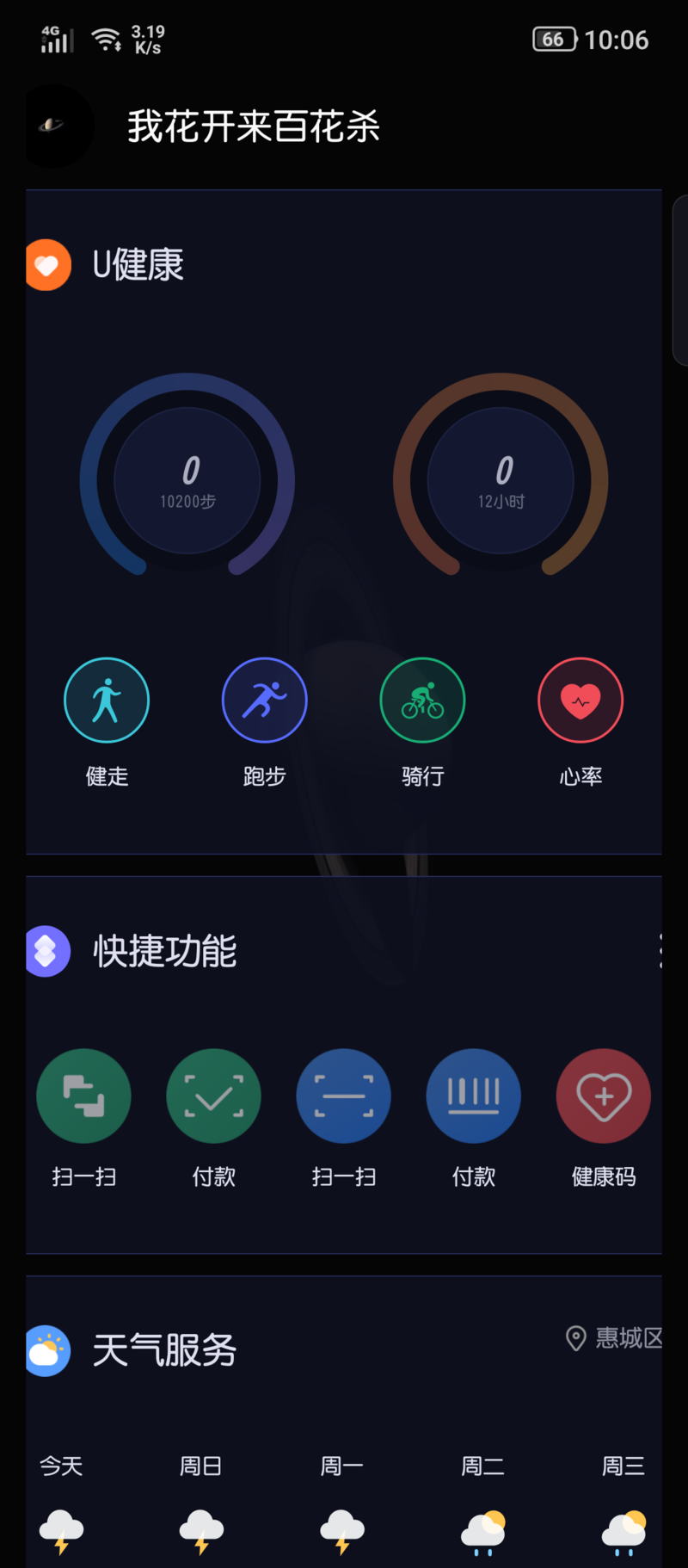Open the 心率 heart rate feature
Image resolution: width=688 pixels, height=1568 pixels.
[580, 701]
